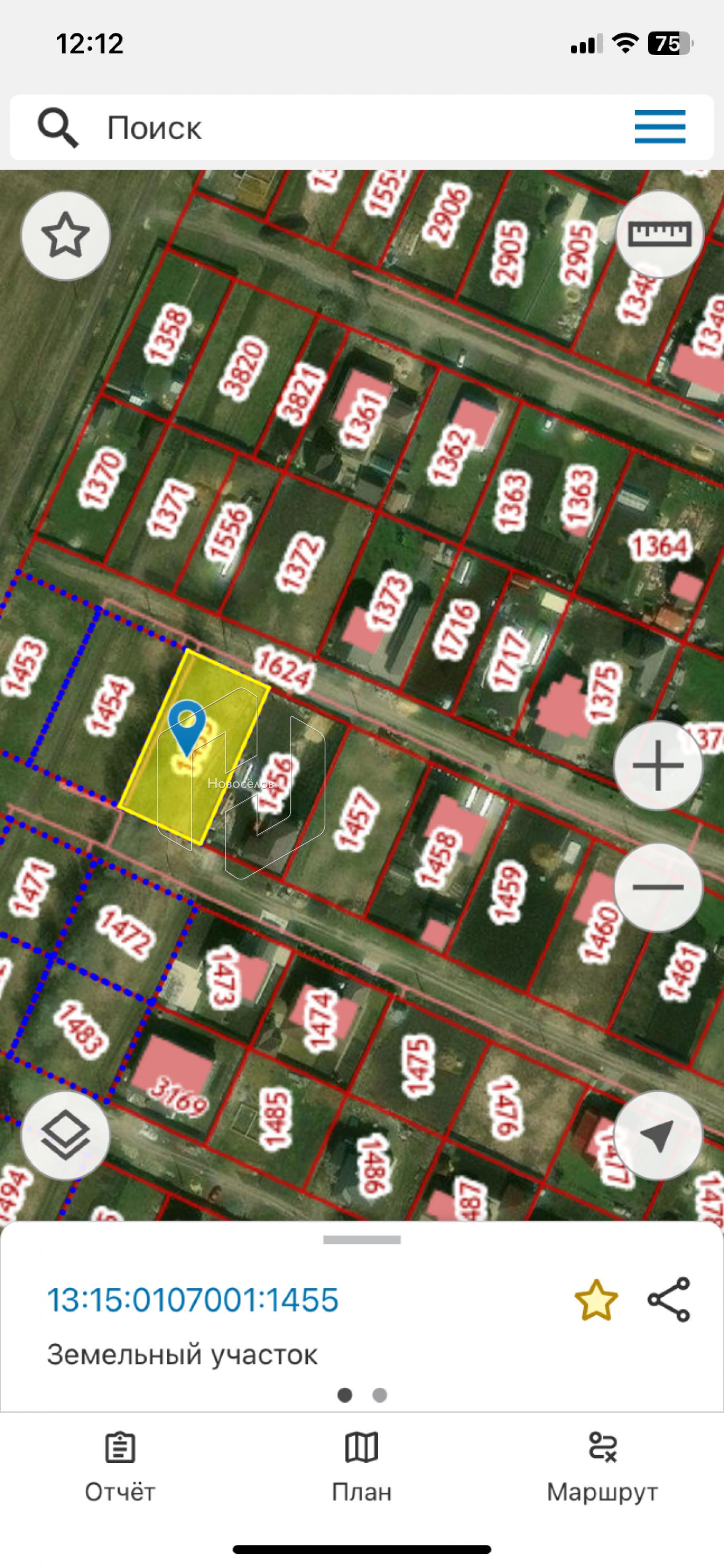Open the Поиск search field
Screen dimensions: 724x1568
304,128
